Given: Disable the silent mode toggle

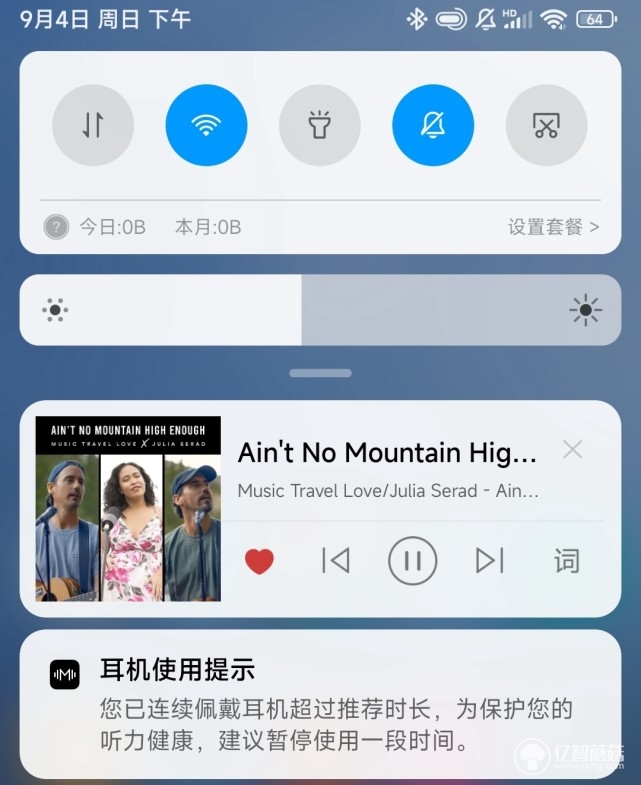Looking at the screenshot, I should pyautogui.click(x=433, y=125).
